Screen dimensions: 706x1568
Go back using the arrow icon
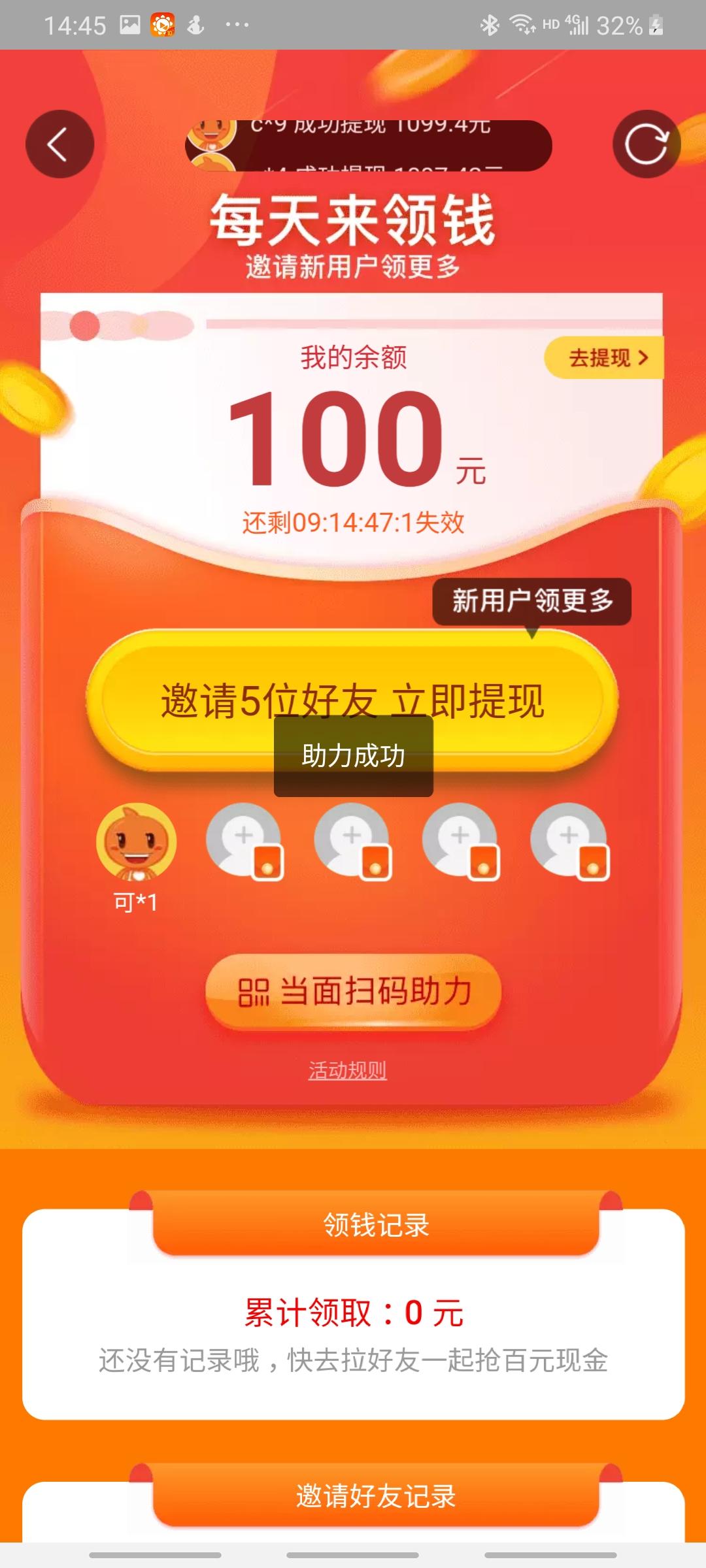[x=59, y=144]
